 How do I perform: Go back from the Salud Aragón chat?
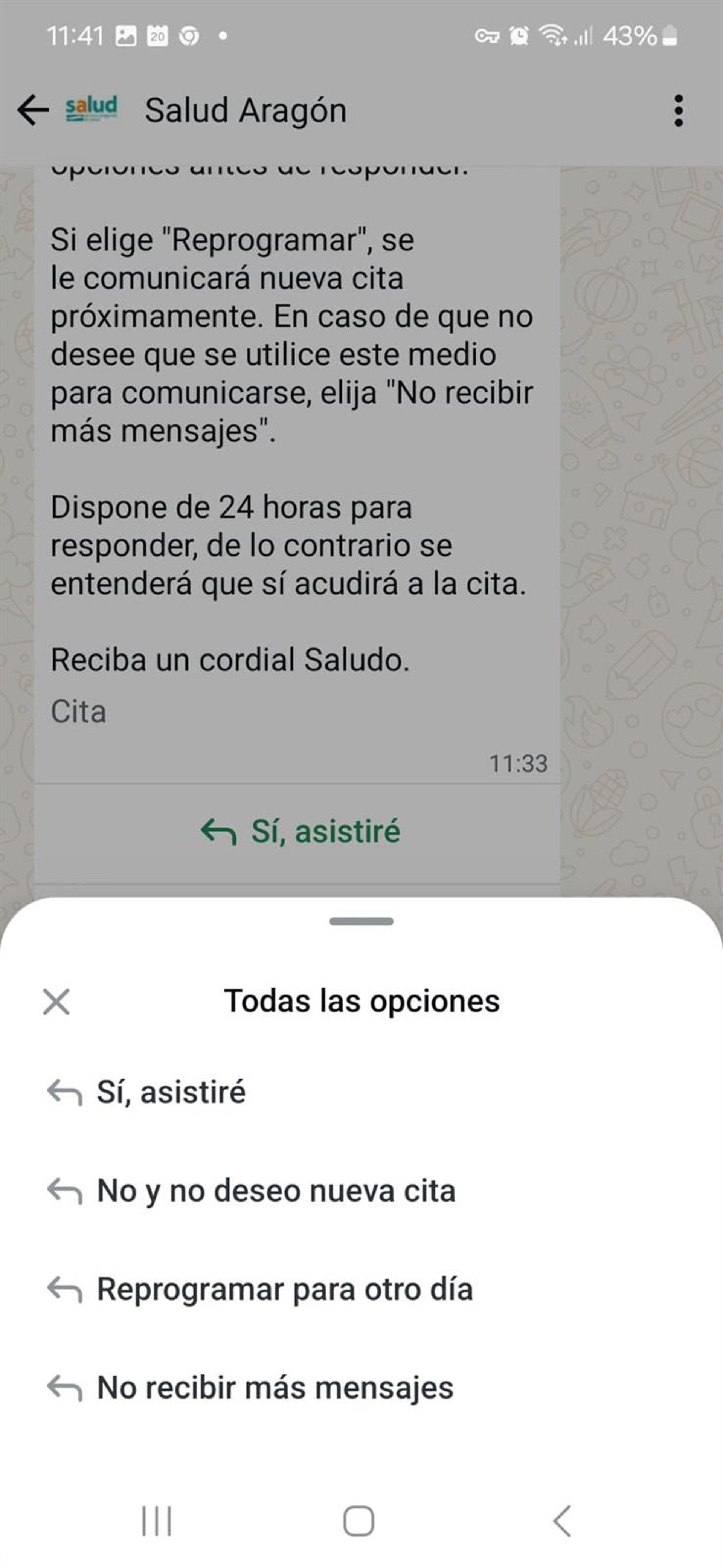point(33,110)
